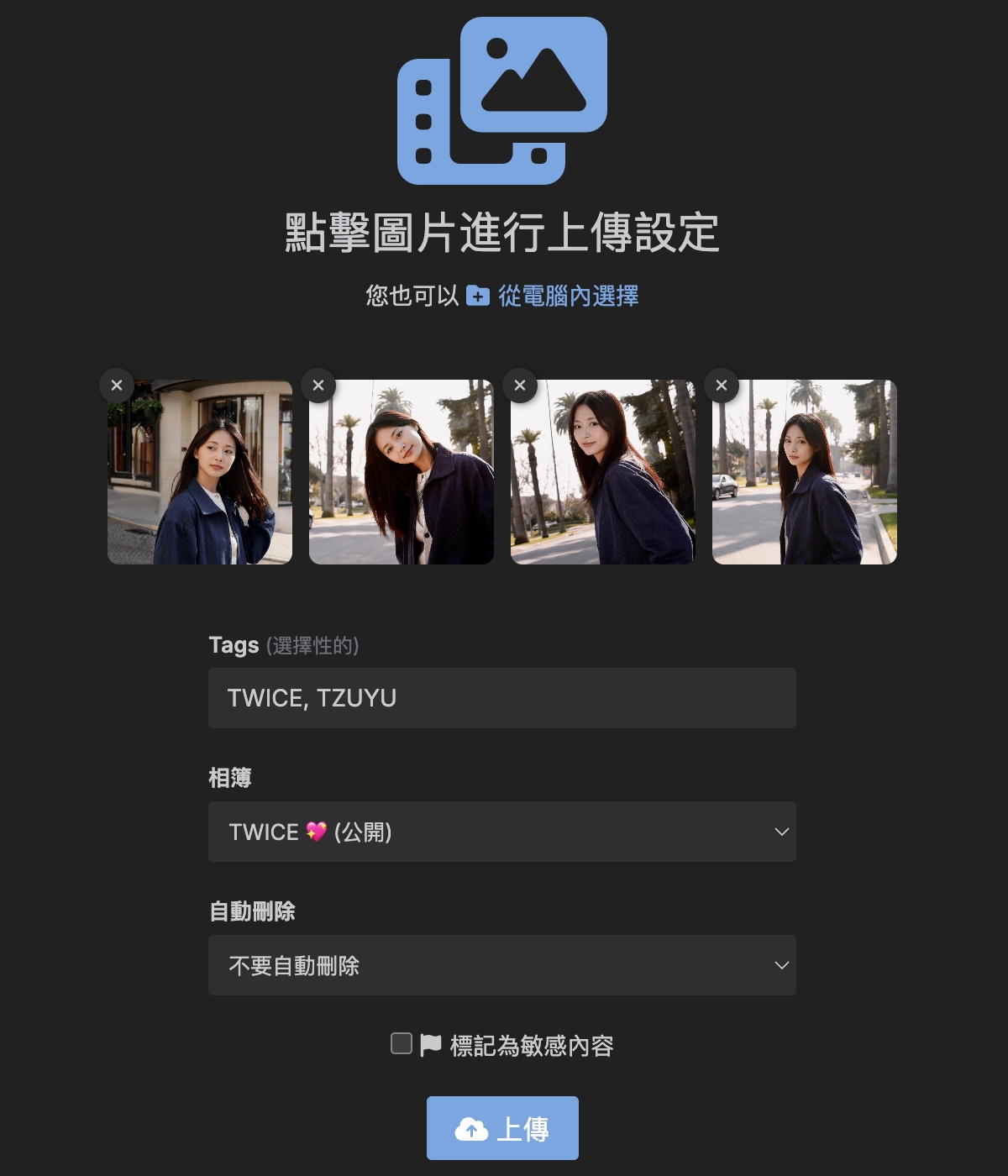Remove the photo taken outside the storefront

click(117, 386)
